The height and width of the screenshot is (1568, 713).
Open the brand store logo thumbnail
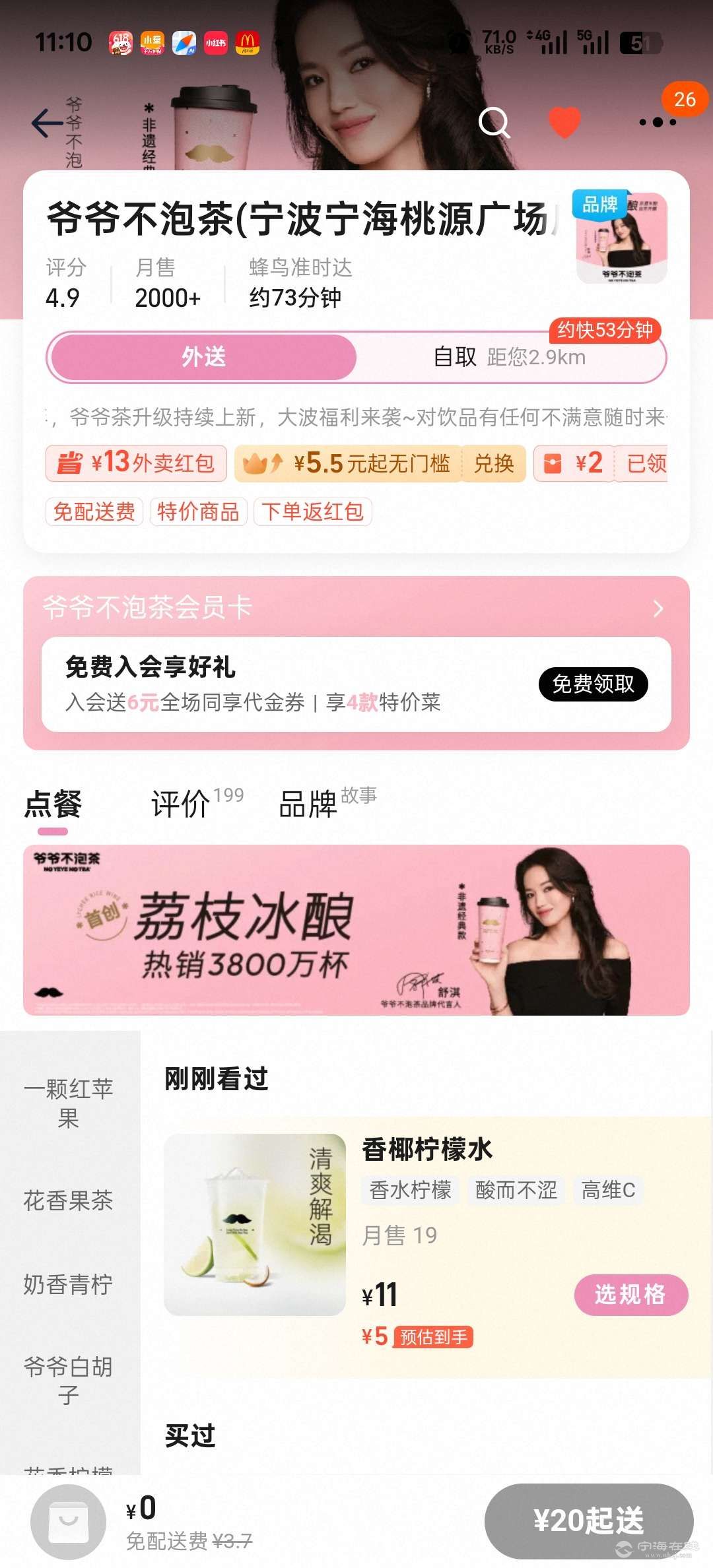tap(621, 239)
